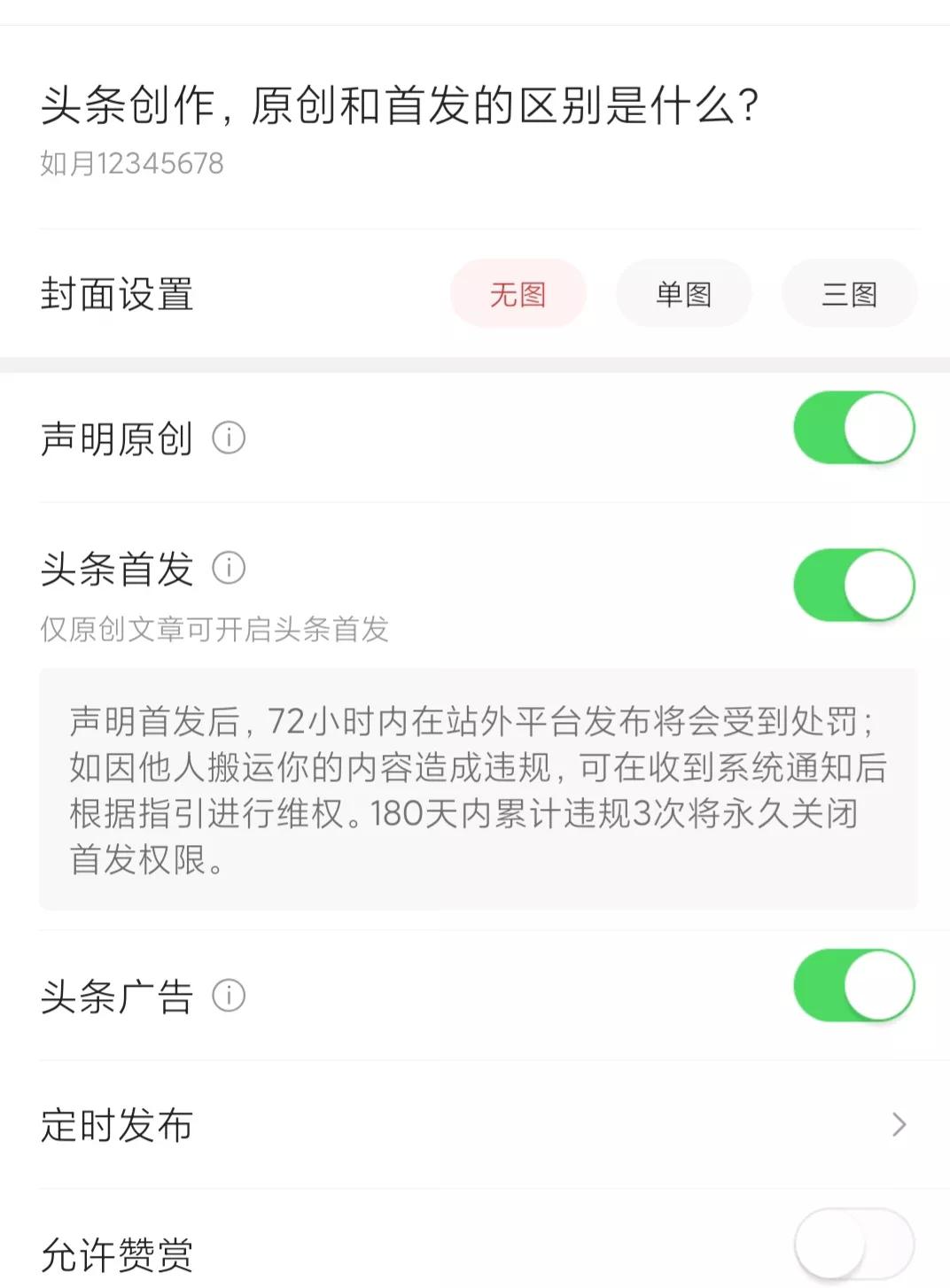The width and height of the screenshot is (950, 1288).
Task: Switch cover setting to 三图
Action: [x=849, y=294]
